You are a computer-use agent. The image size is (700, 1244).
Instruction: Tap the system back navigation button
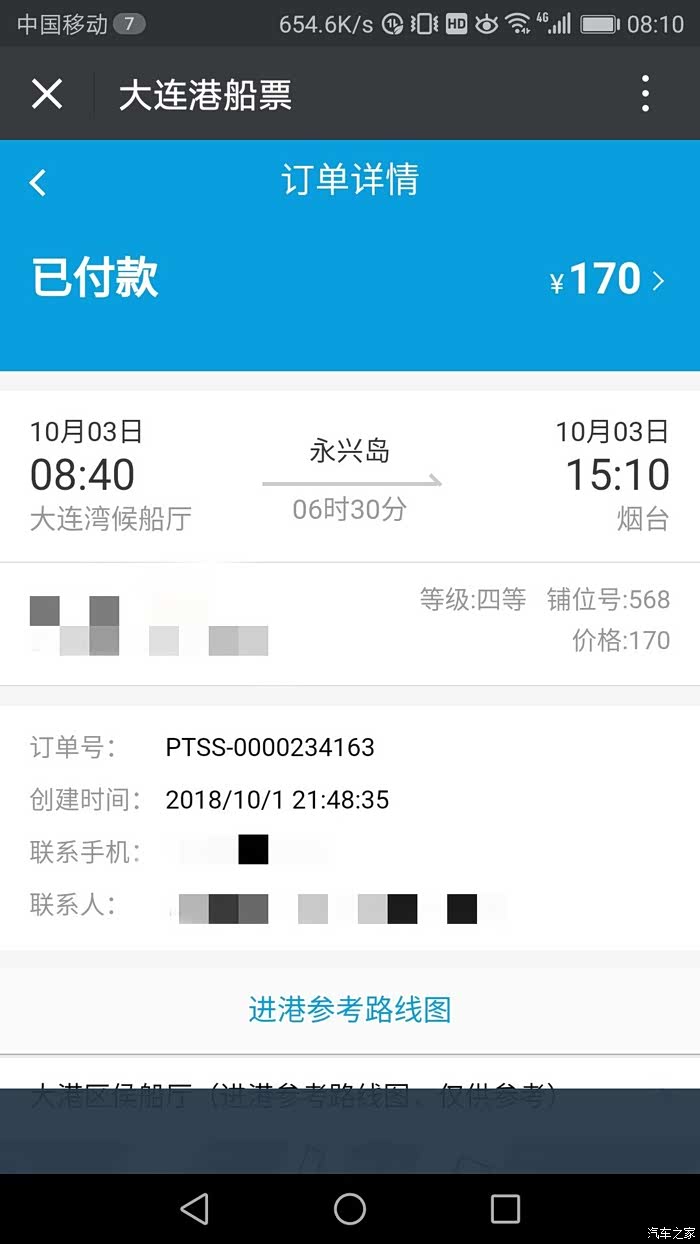pos(194,1209)
